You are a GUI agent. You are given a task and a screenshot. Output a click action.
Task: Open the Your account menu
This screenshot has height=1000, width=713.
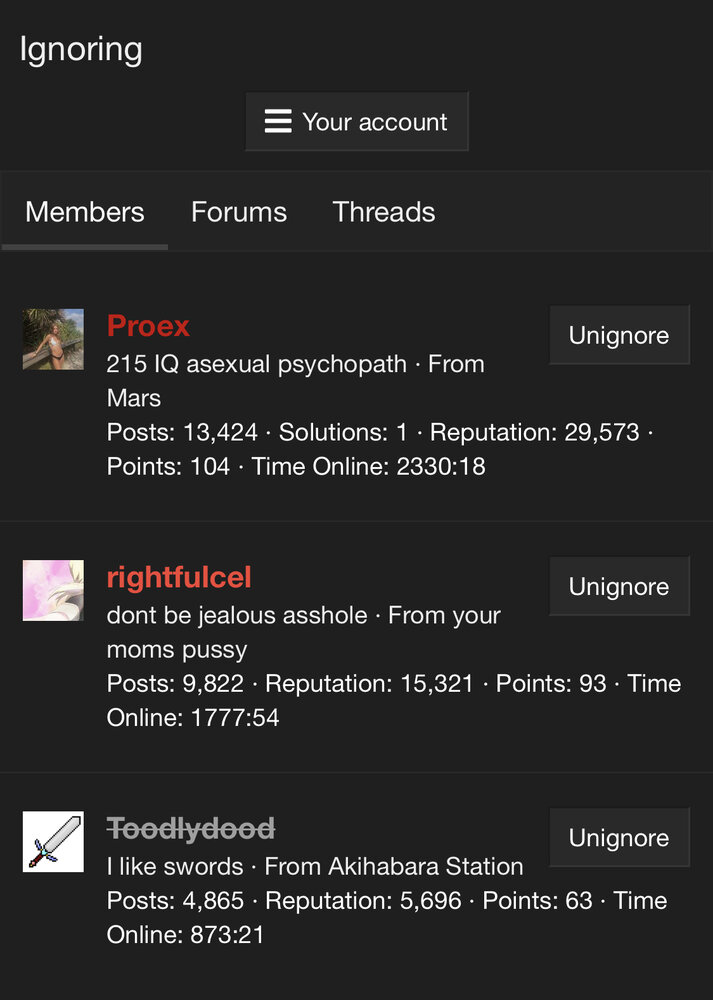pos(356,122)
